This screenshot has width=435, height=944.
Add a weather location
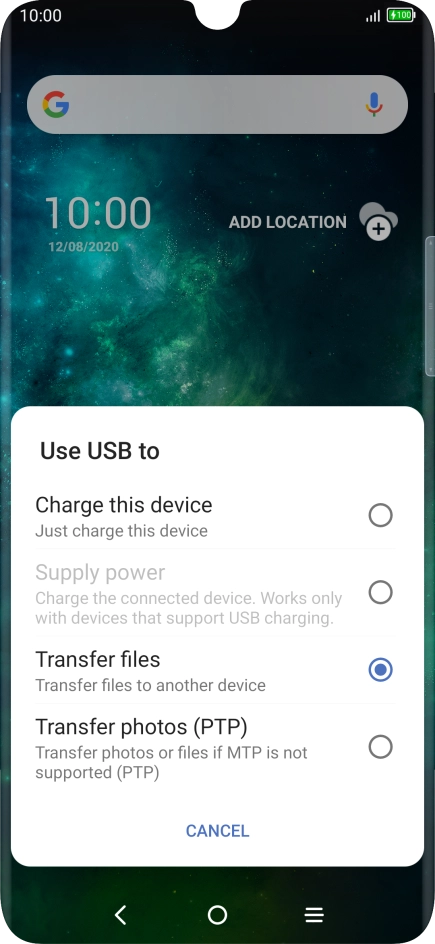click(313, 222)
